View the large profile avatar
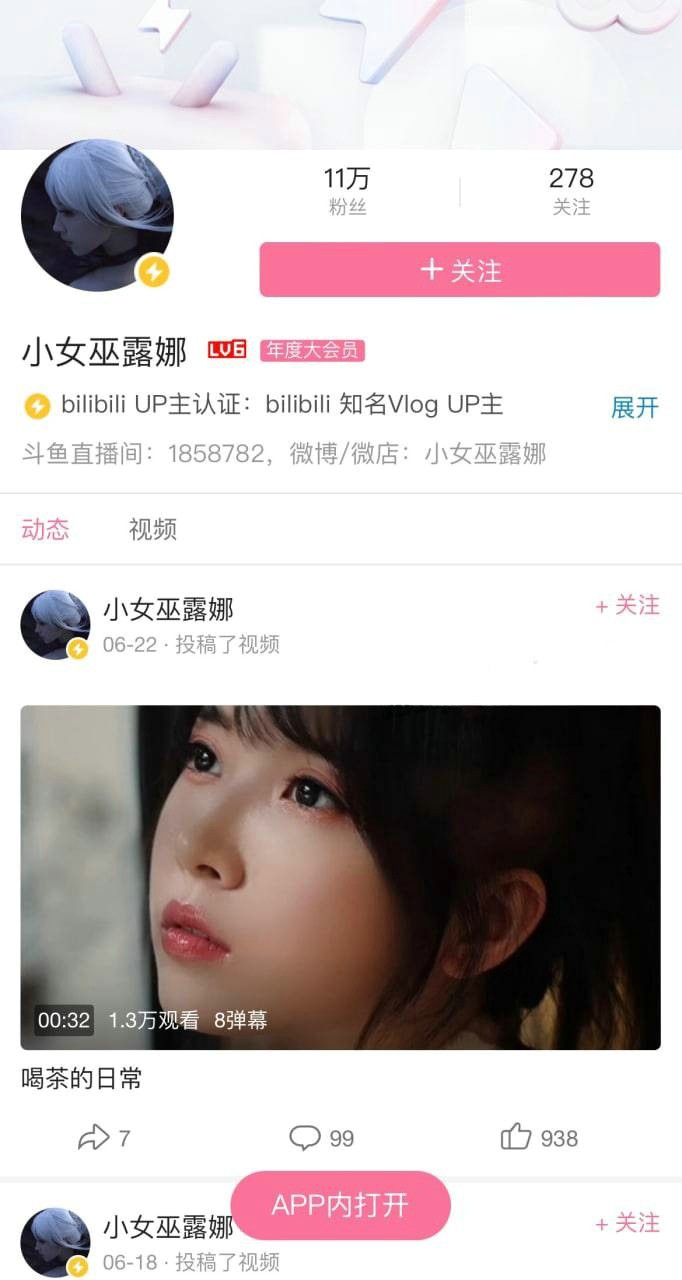The image size is (682, 1280). pos(97,215)
